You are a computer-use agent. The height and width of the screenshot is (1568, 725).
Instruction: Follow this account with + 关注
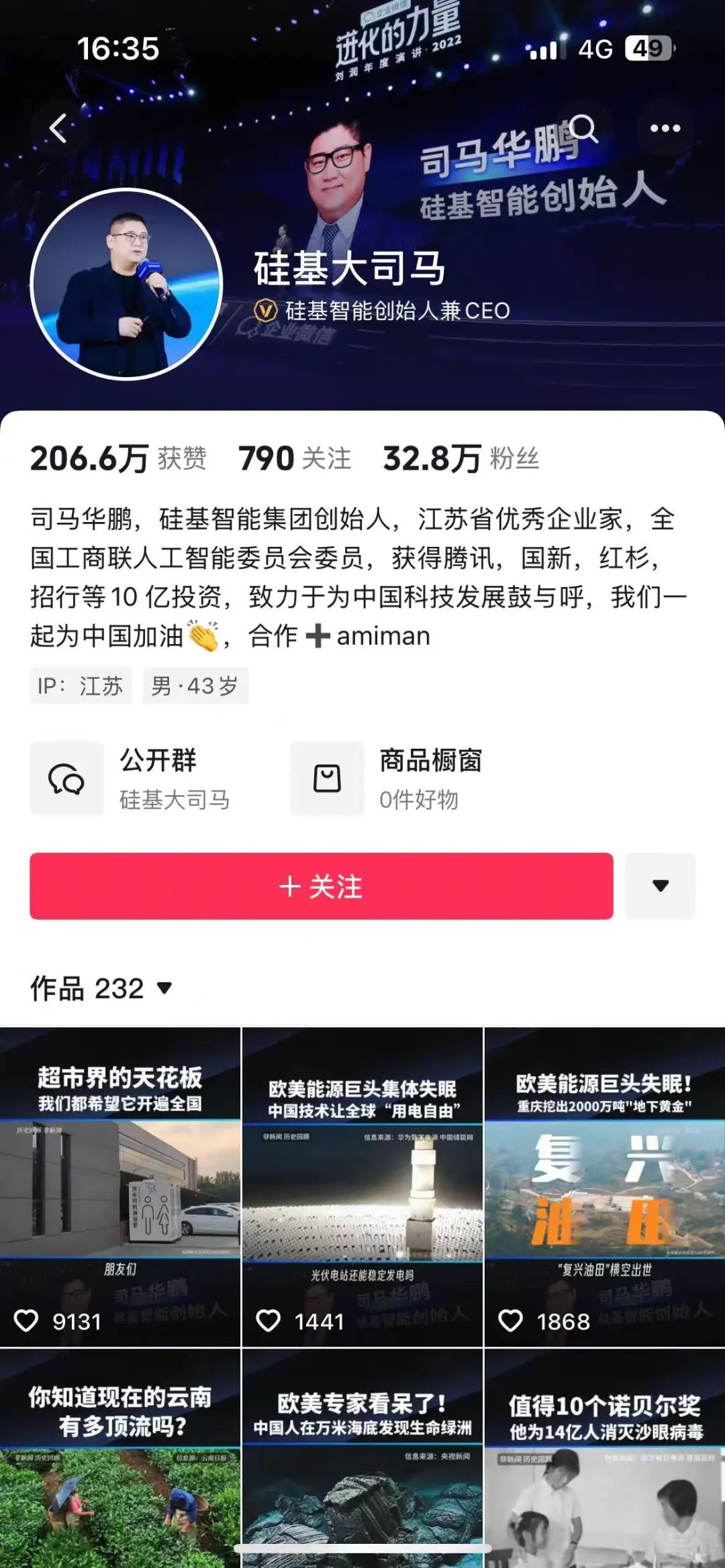pyautogui.click(x=322, y=886)
